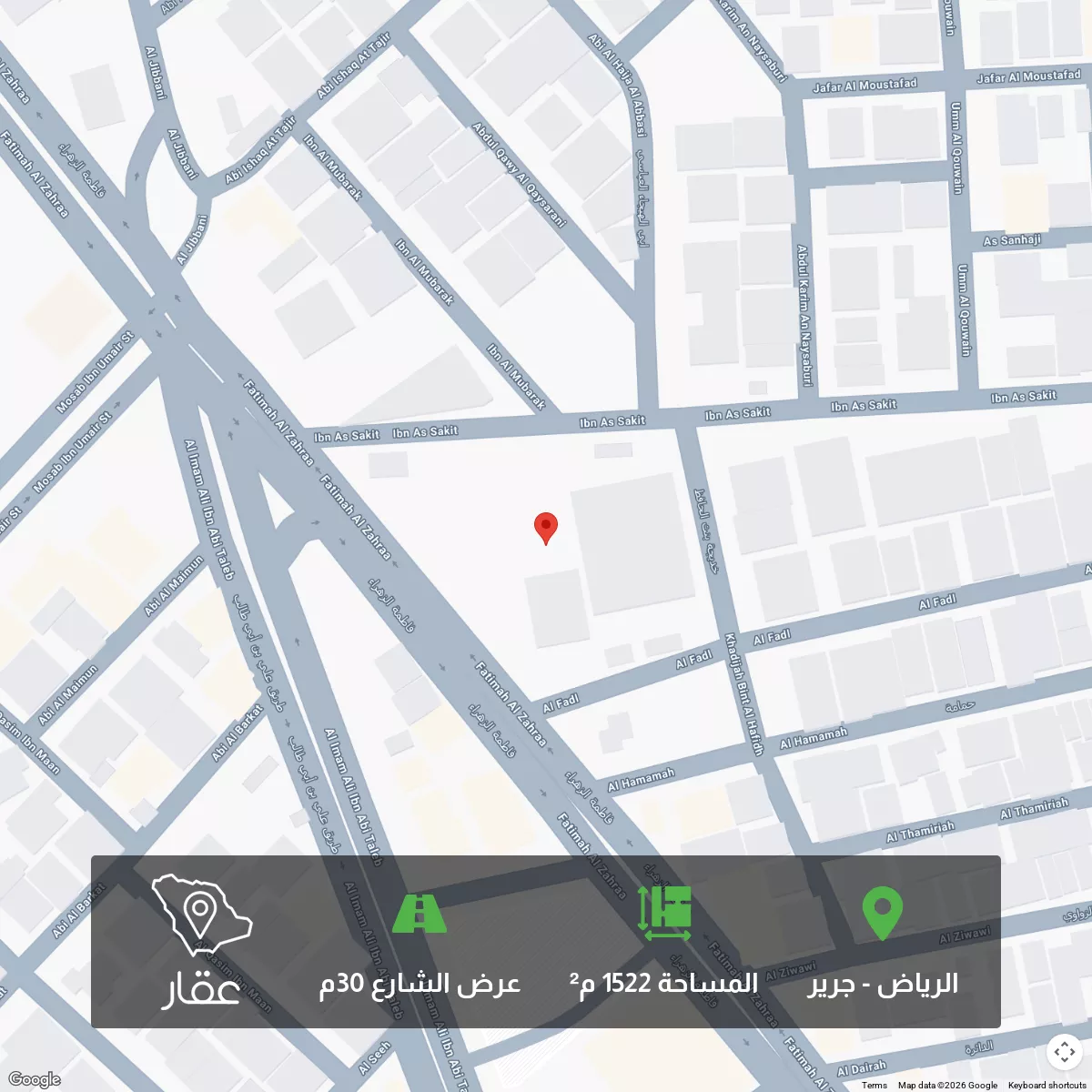Open Keyboard shortcuts
Image resolution: width=1092 pixels, height=1092 pixels.
pos(1046,1085)
